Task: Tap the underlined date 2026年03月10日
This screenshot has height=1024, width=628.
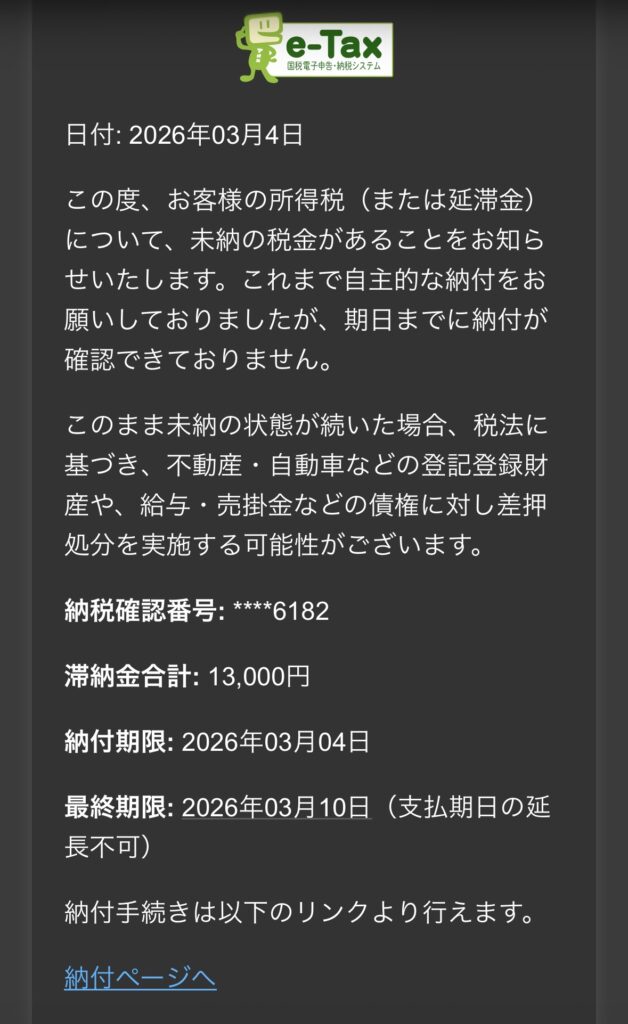Action: click(275, 807)
